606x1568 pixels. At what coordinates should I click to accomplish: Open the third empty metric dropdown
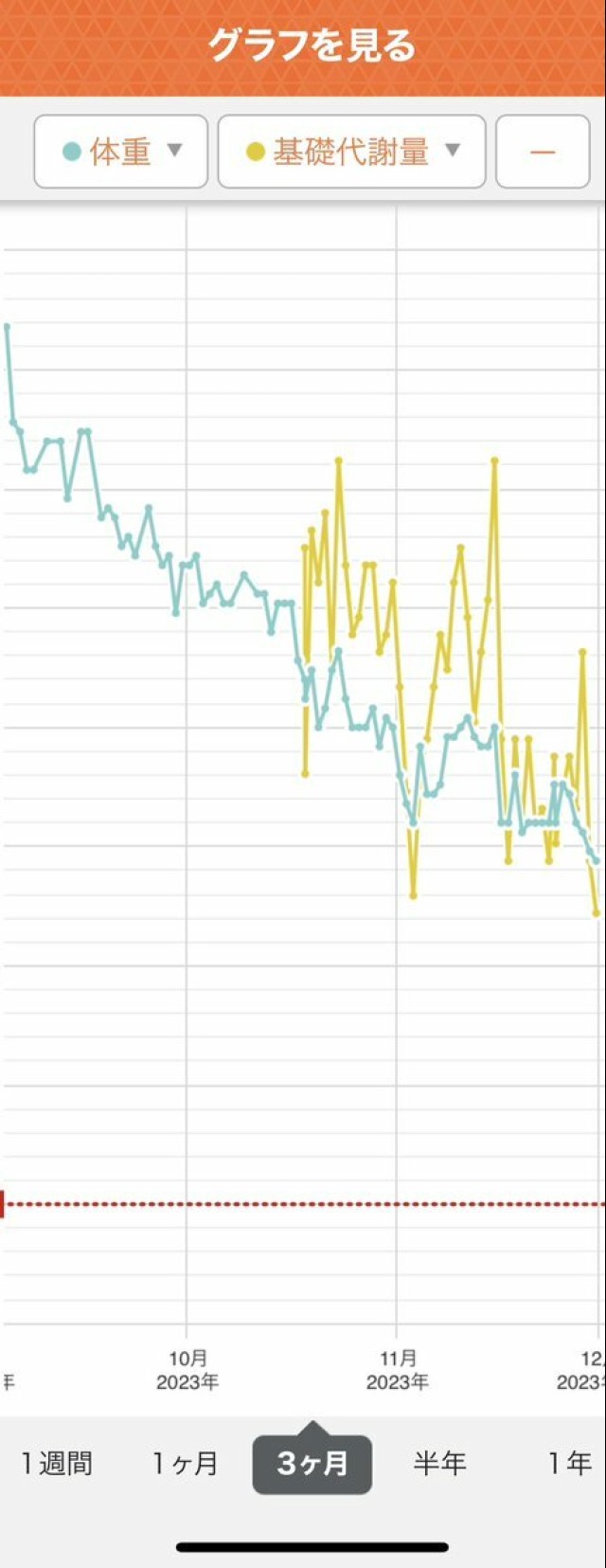(543, 152)
